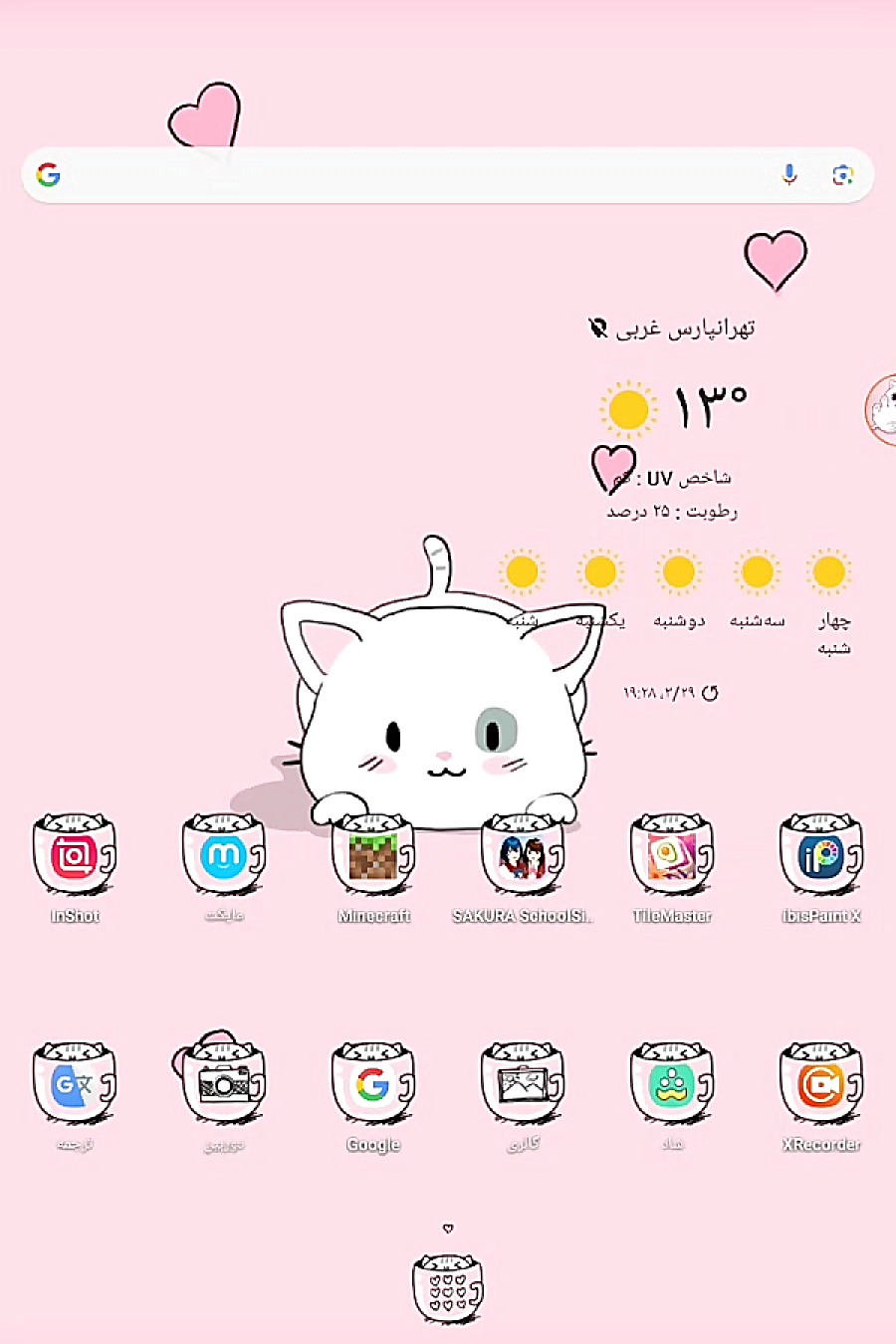The width and height of the screenshot is (896, 1344).
Task: Open XRecorder screen recorder
Action: pyautogui.click(x=821, y=1085)
